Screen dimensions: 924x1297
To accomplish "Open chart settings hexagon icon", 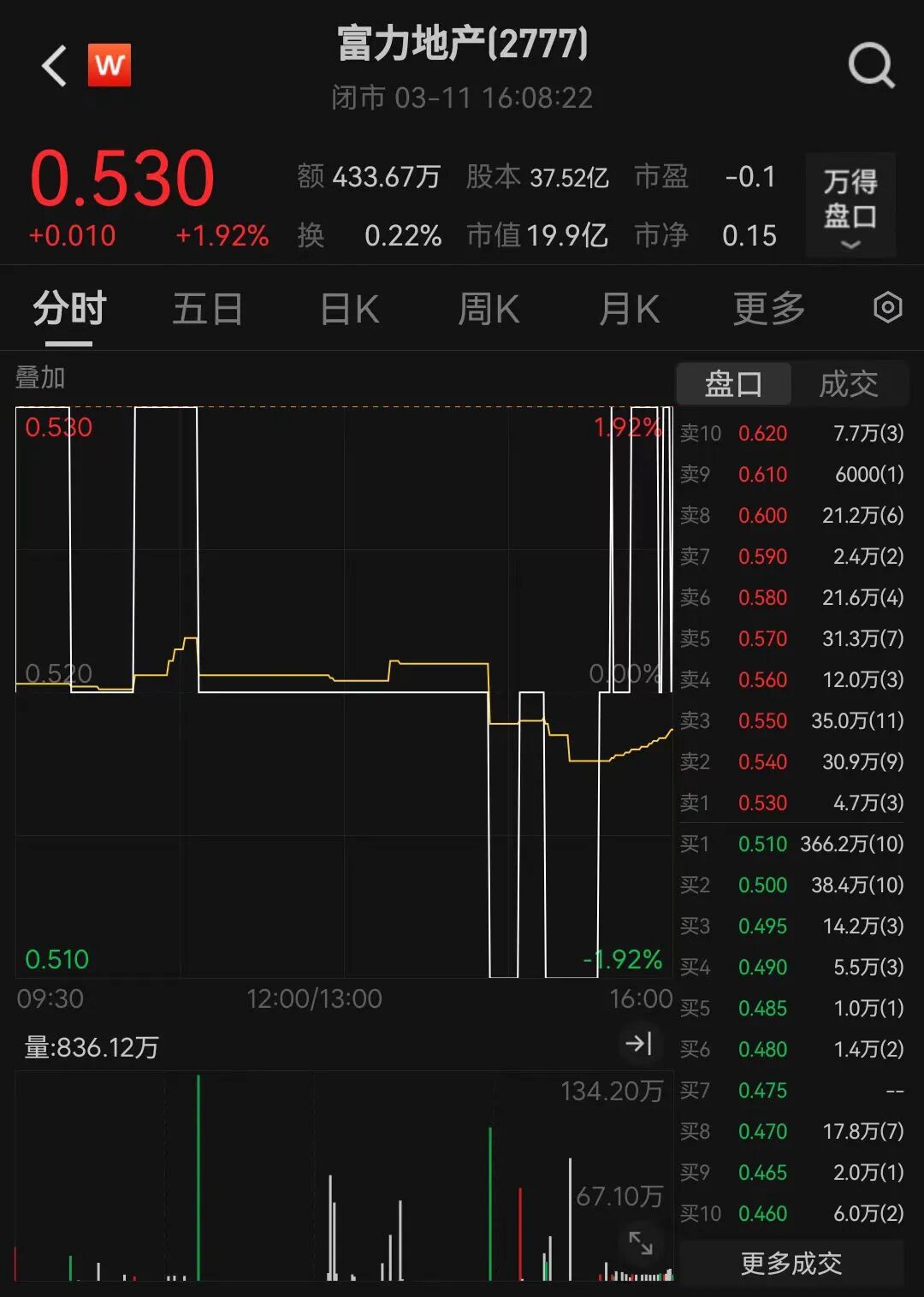I will [887, 307].
